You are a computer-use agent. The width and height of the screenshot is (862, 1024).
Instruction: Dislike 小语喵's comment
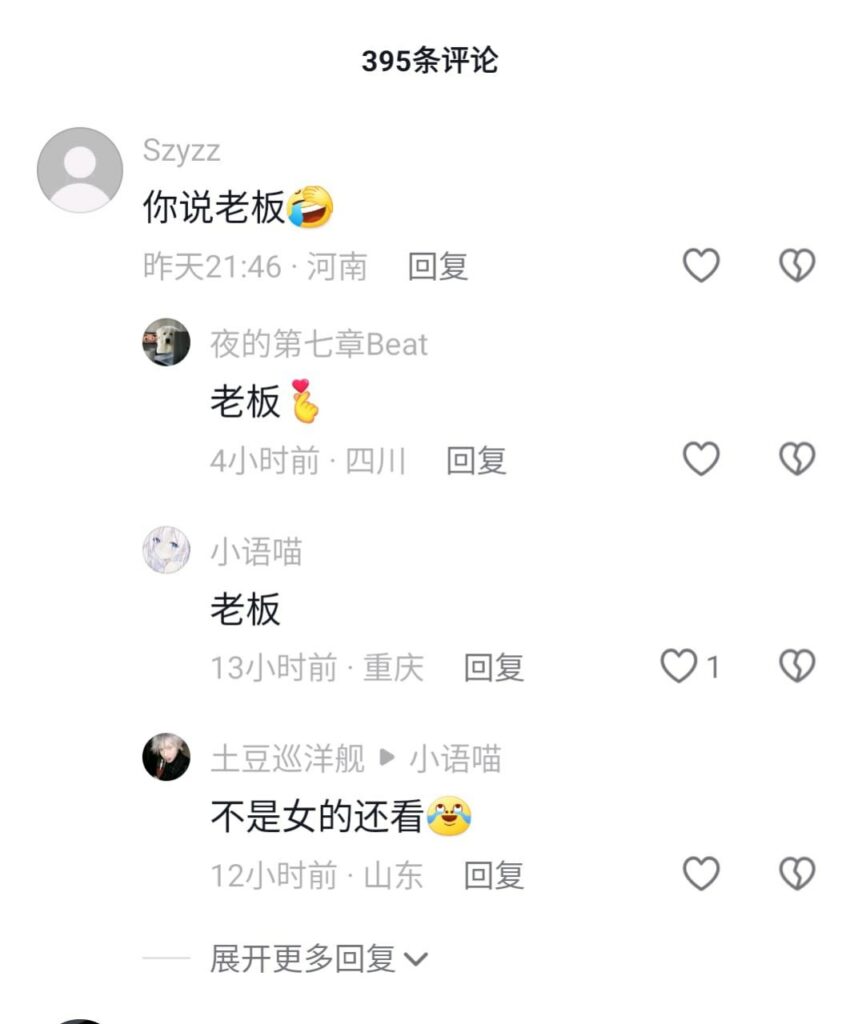click(797, 667)
